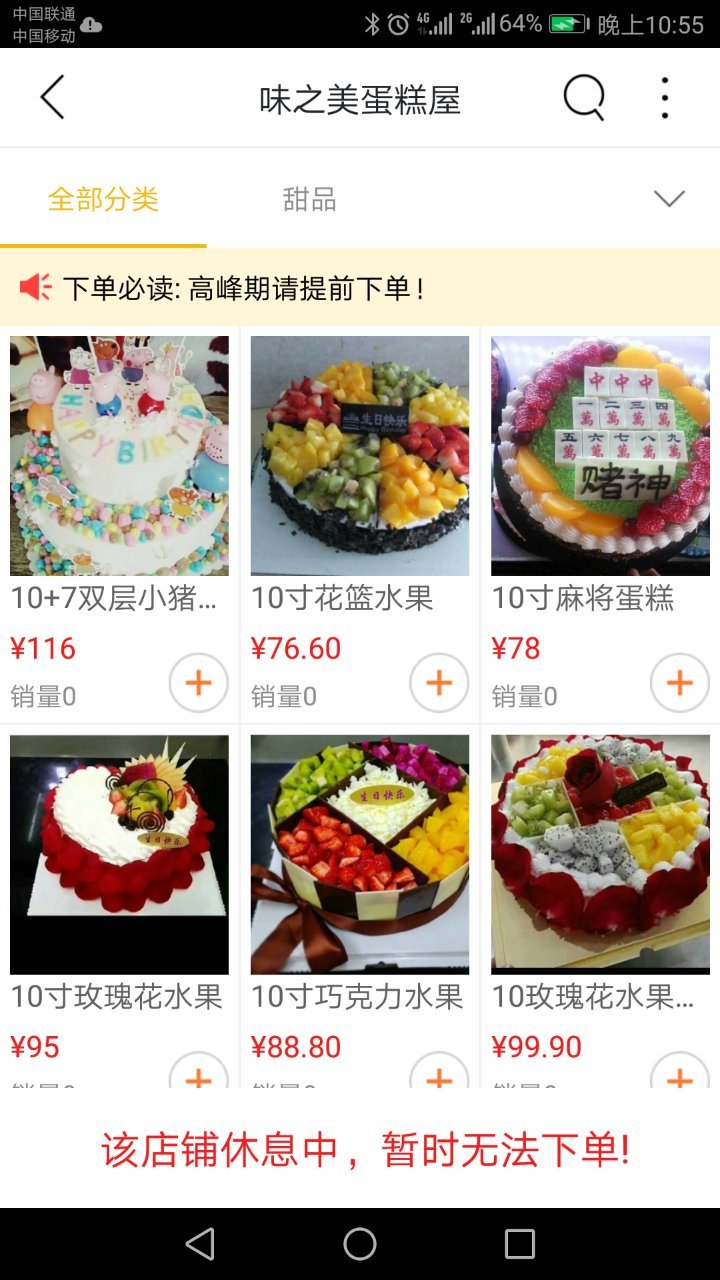Open the search icon in the top bar
The width and height of the screenshot is (720, 1280).
coord(585,97)
